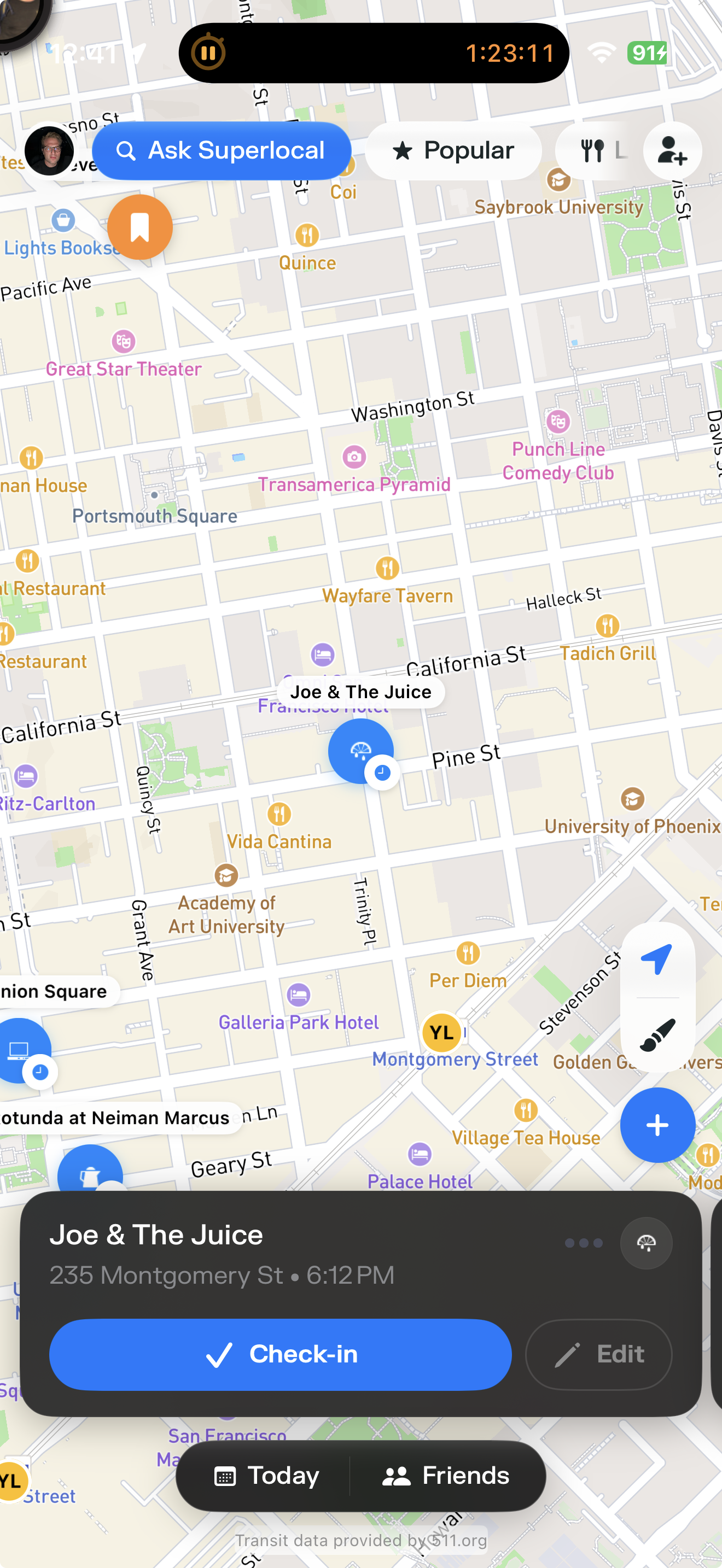Viewport: 722px width, 1568px height.
Task: Open the add friend icon
Action: point(672,150)
